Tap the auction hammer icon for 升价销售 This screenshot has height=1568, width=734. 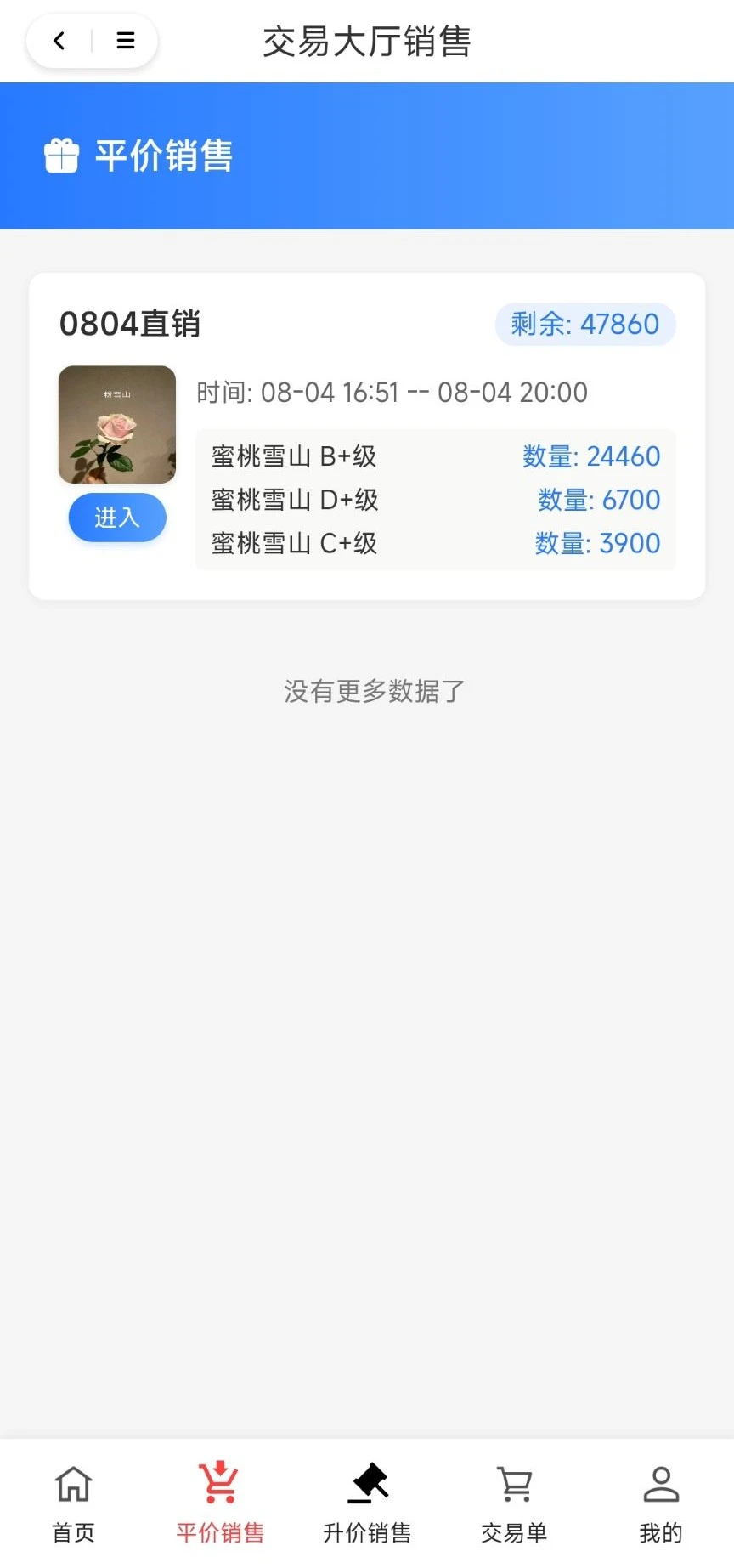pos(367,1482)
